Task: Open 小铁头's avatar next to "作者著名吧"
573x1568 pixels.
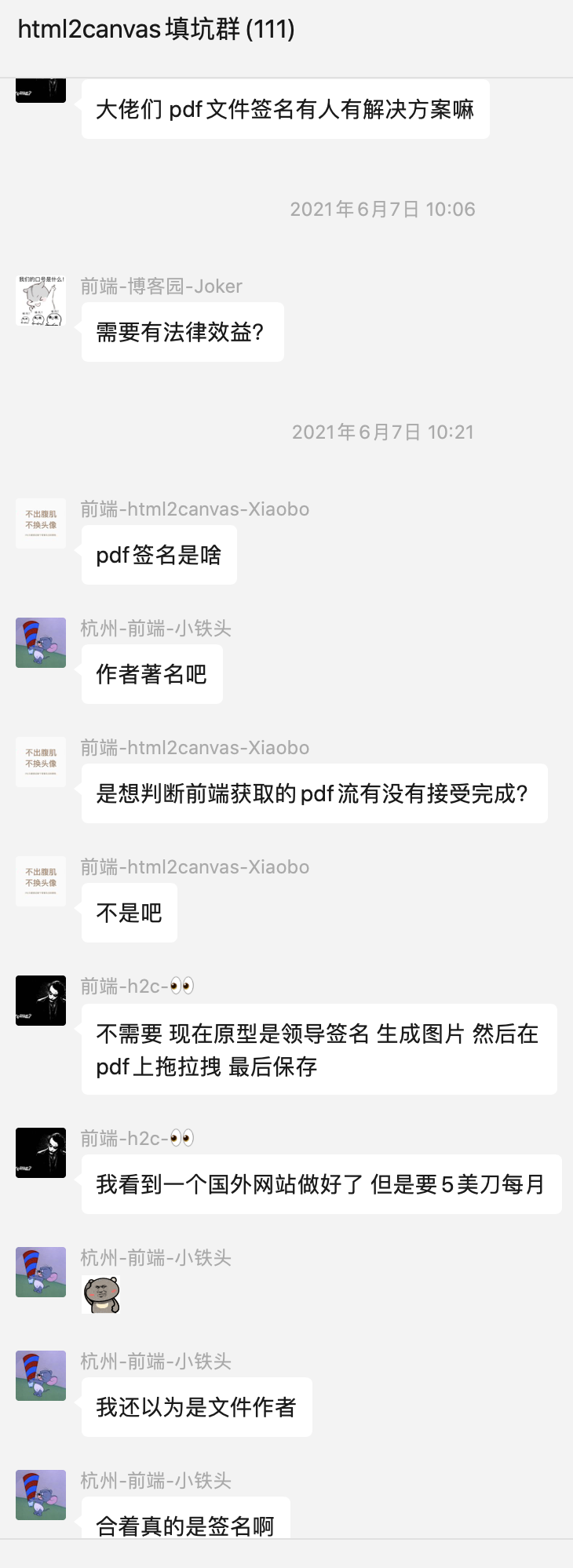Action: click(x=41, y=642)
